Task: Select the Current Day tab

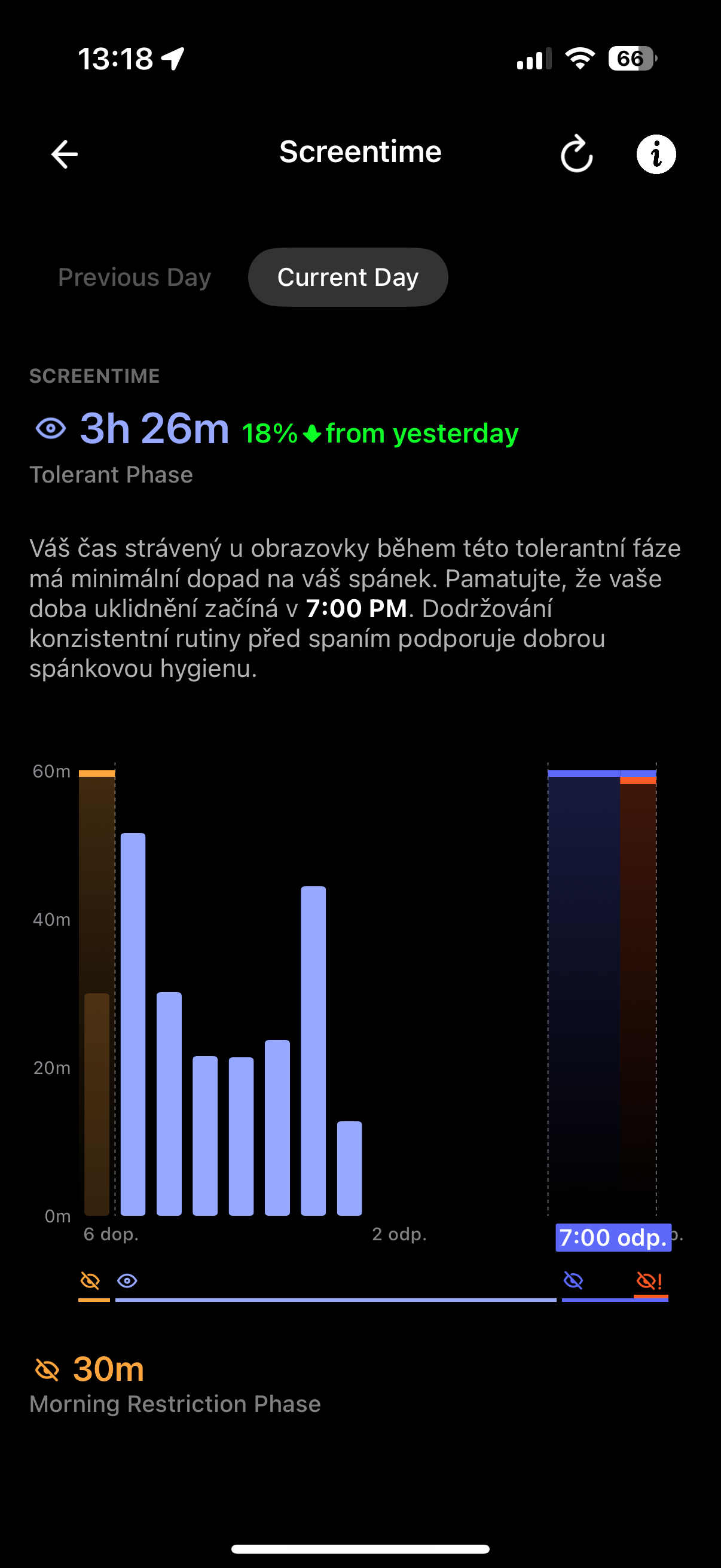Action: (347, 277)
